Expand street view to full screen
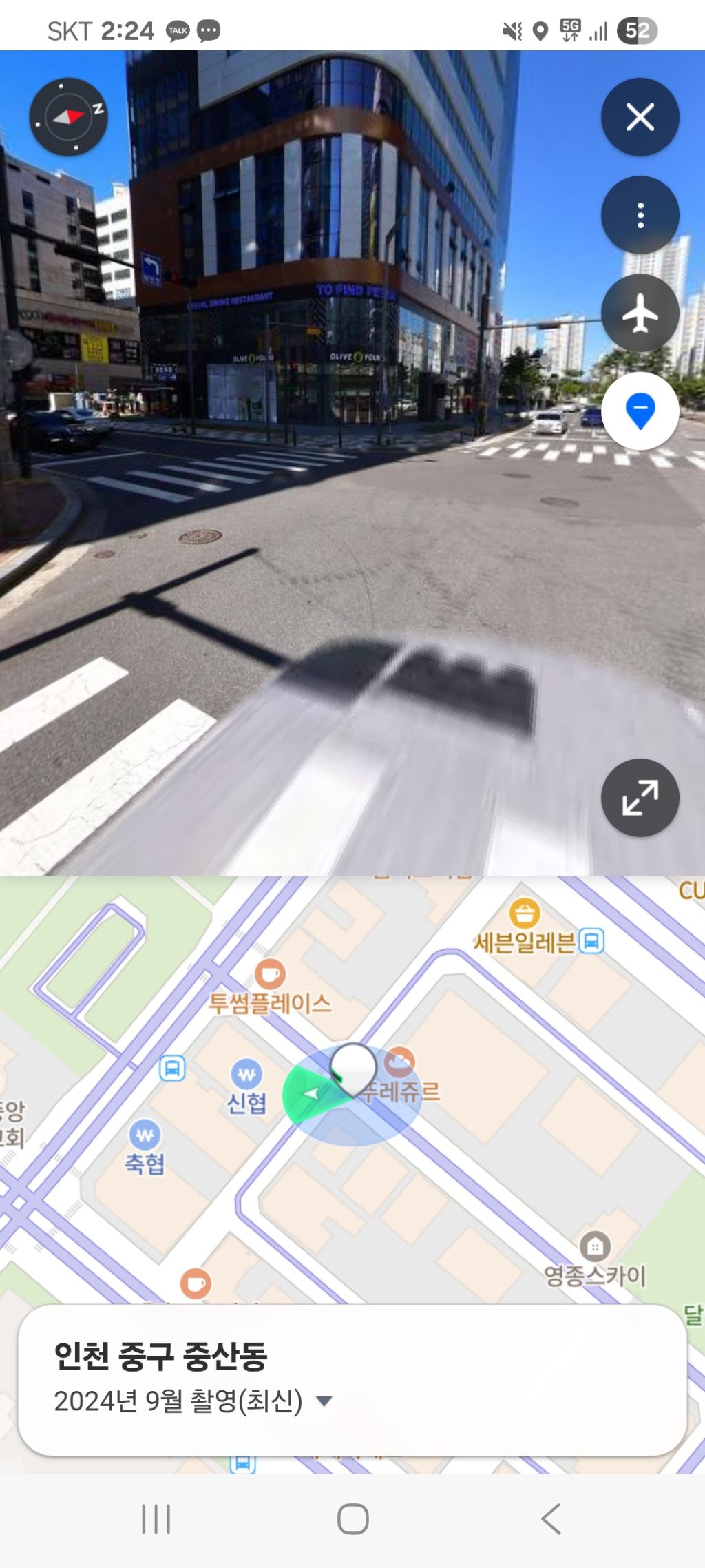Image resolution: width=705 pixels, height=1568 pixels. click(640, 798)
